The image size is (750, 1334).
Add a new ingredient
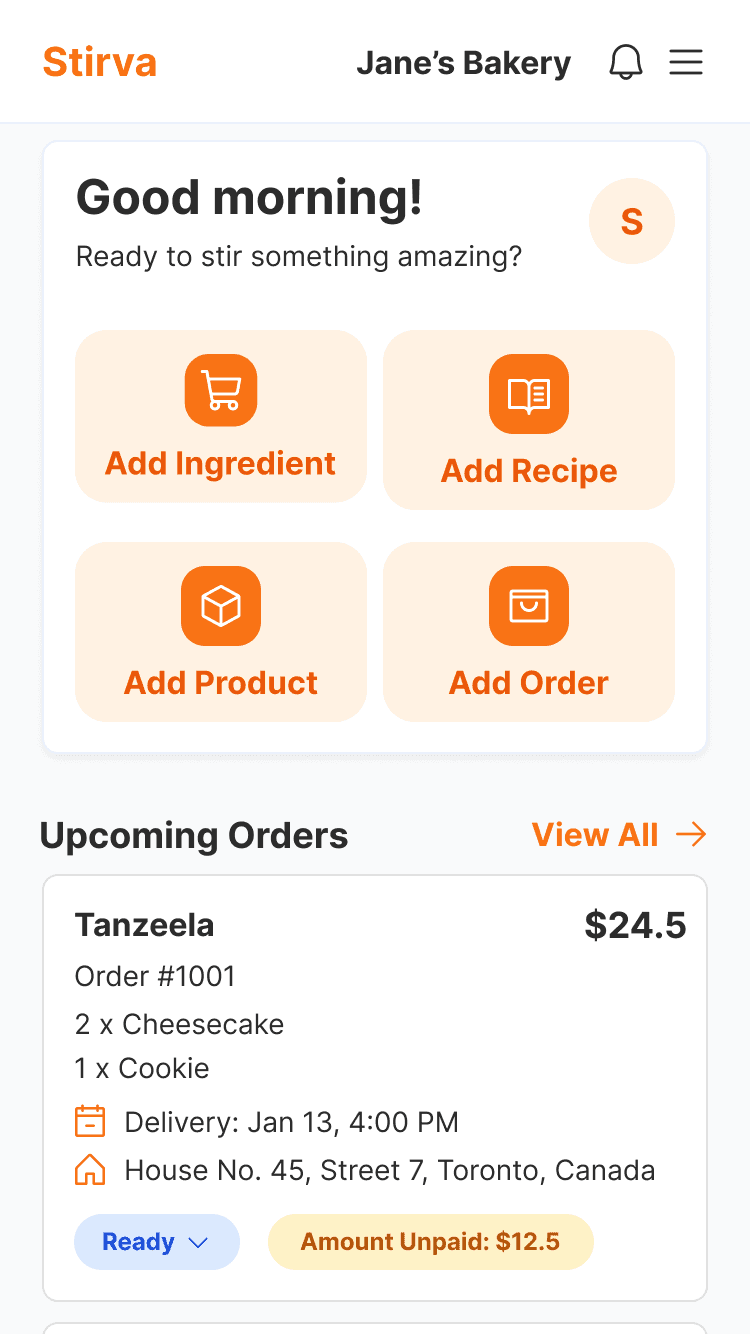point(221,416)
